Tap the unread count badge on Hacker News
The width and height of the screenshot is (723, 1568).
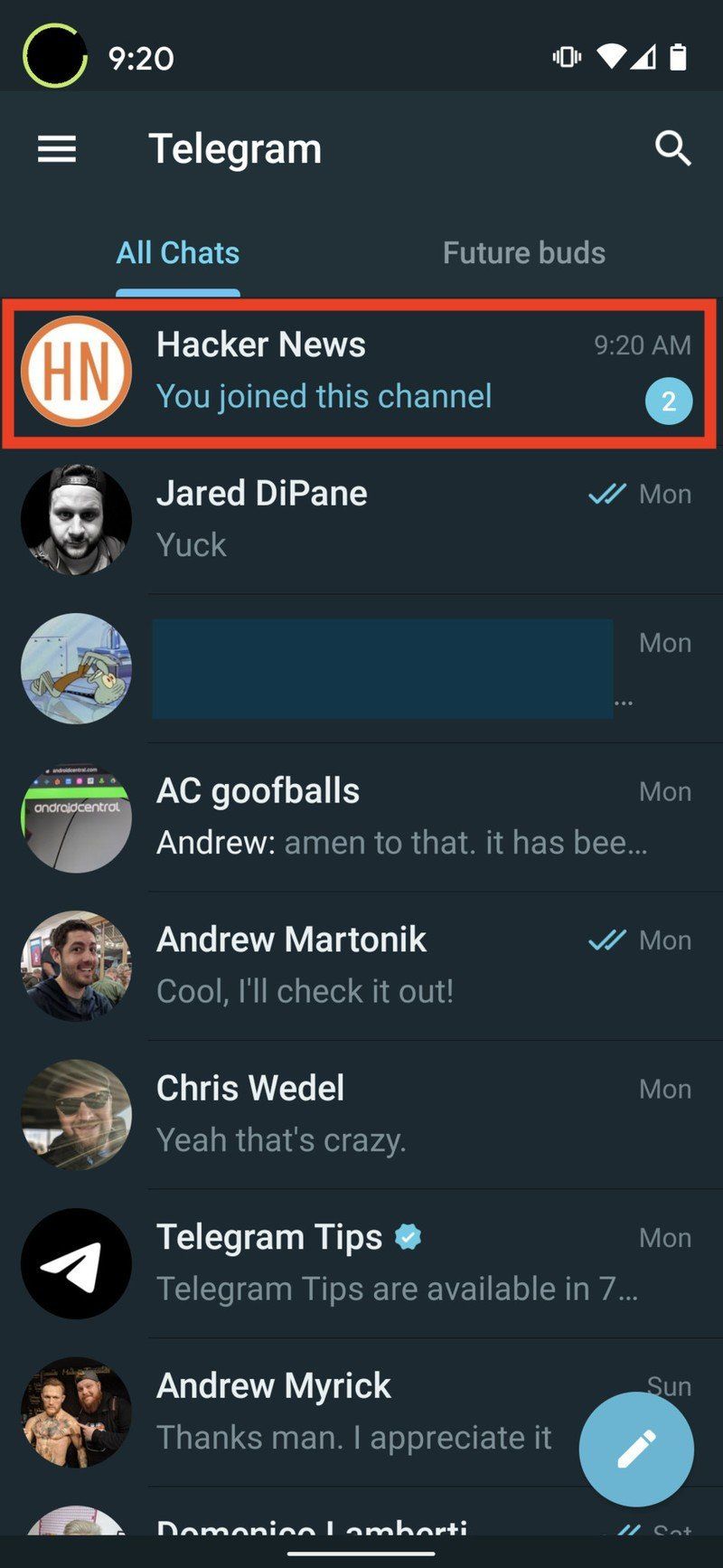click(x=669, y=399)
